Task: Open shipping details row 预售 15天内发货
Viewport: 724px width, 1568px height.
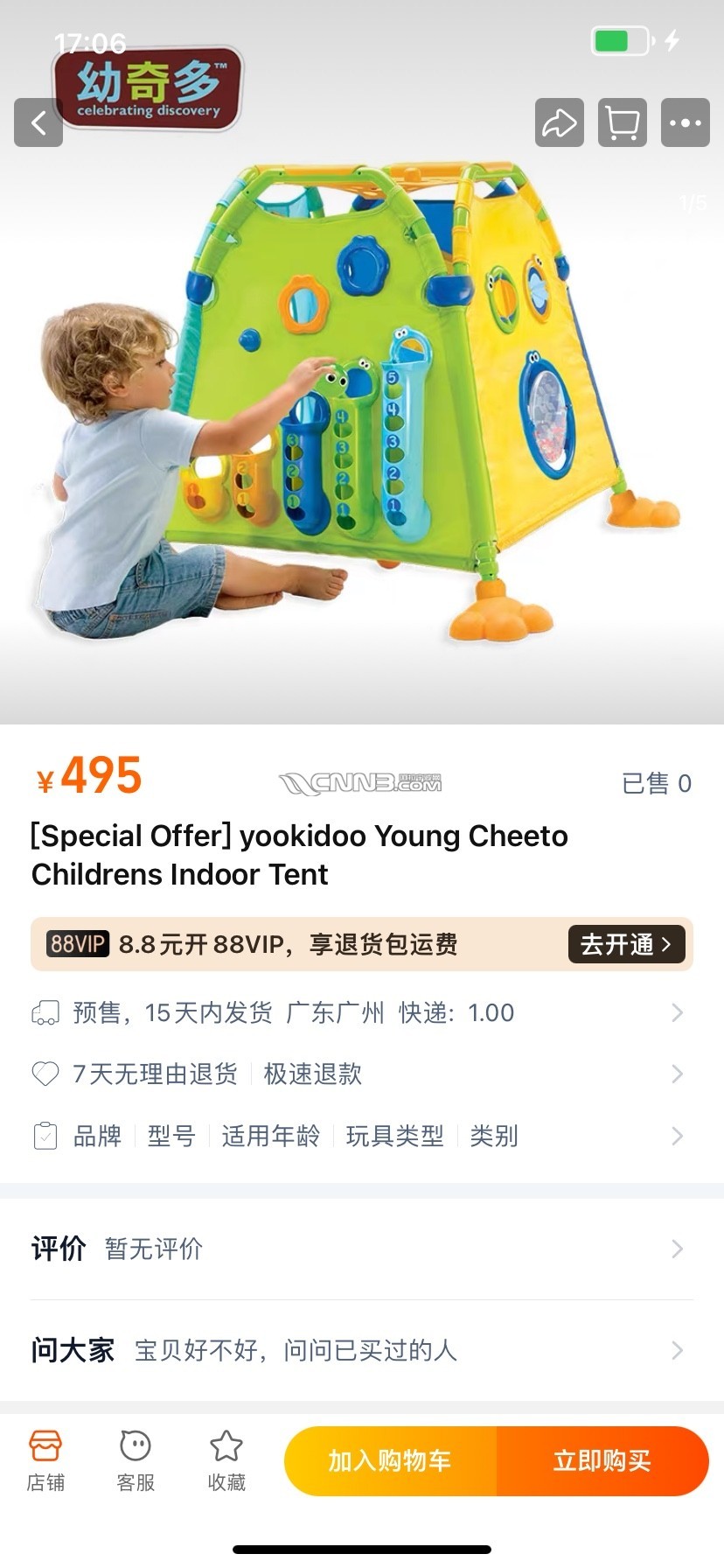Action: click(360, 1012)
